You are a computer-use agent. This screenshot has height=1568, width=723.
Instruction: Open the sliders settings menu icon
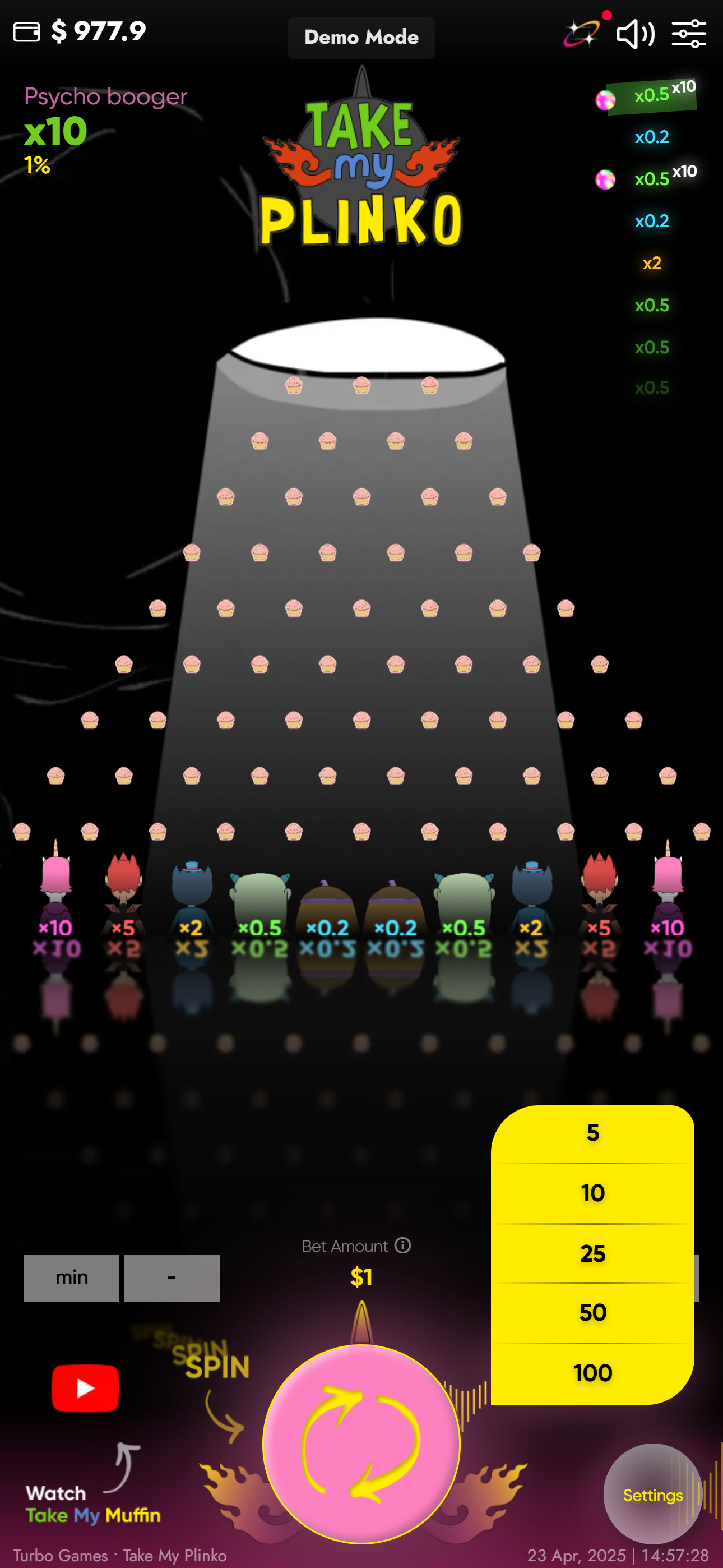[688, 34]
